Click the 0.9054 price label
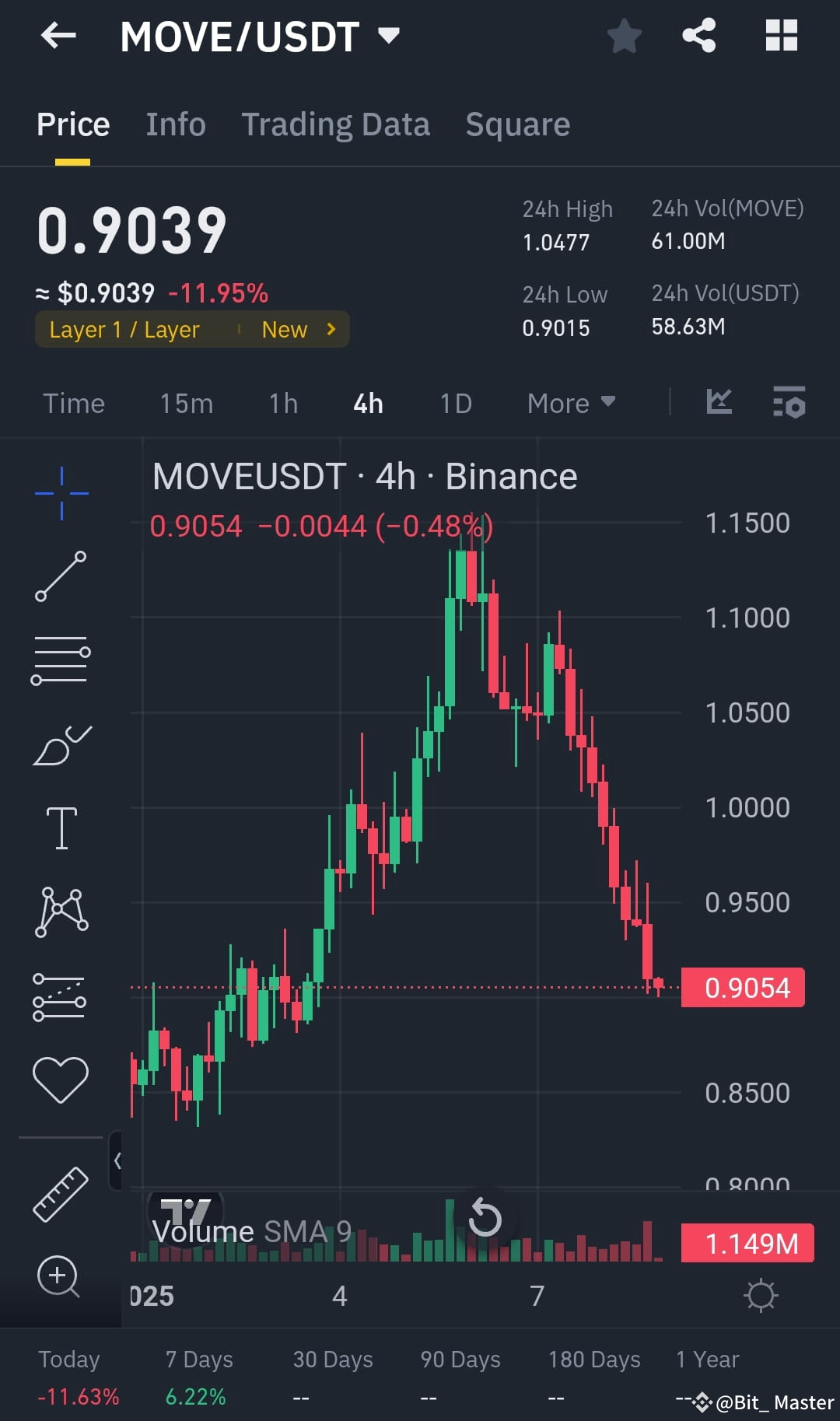Screen dimensions: 840x1421 pyautogui.click(x=741, y=986)
